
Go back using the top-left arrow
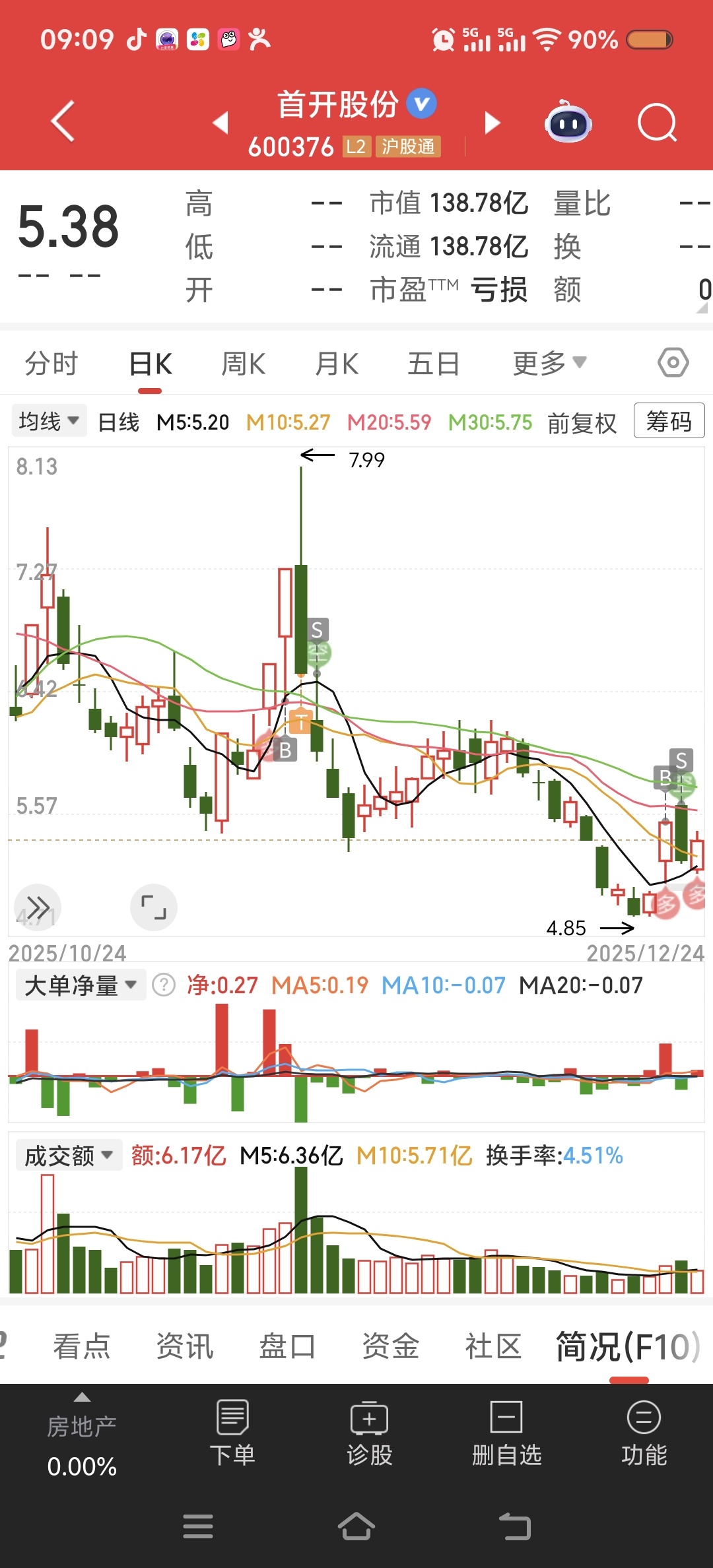(x=63, y=122)
